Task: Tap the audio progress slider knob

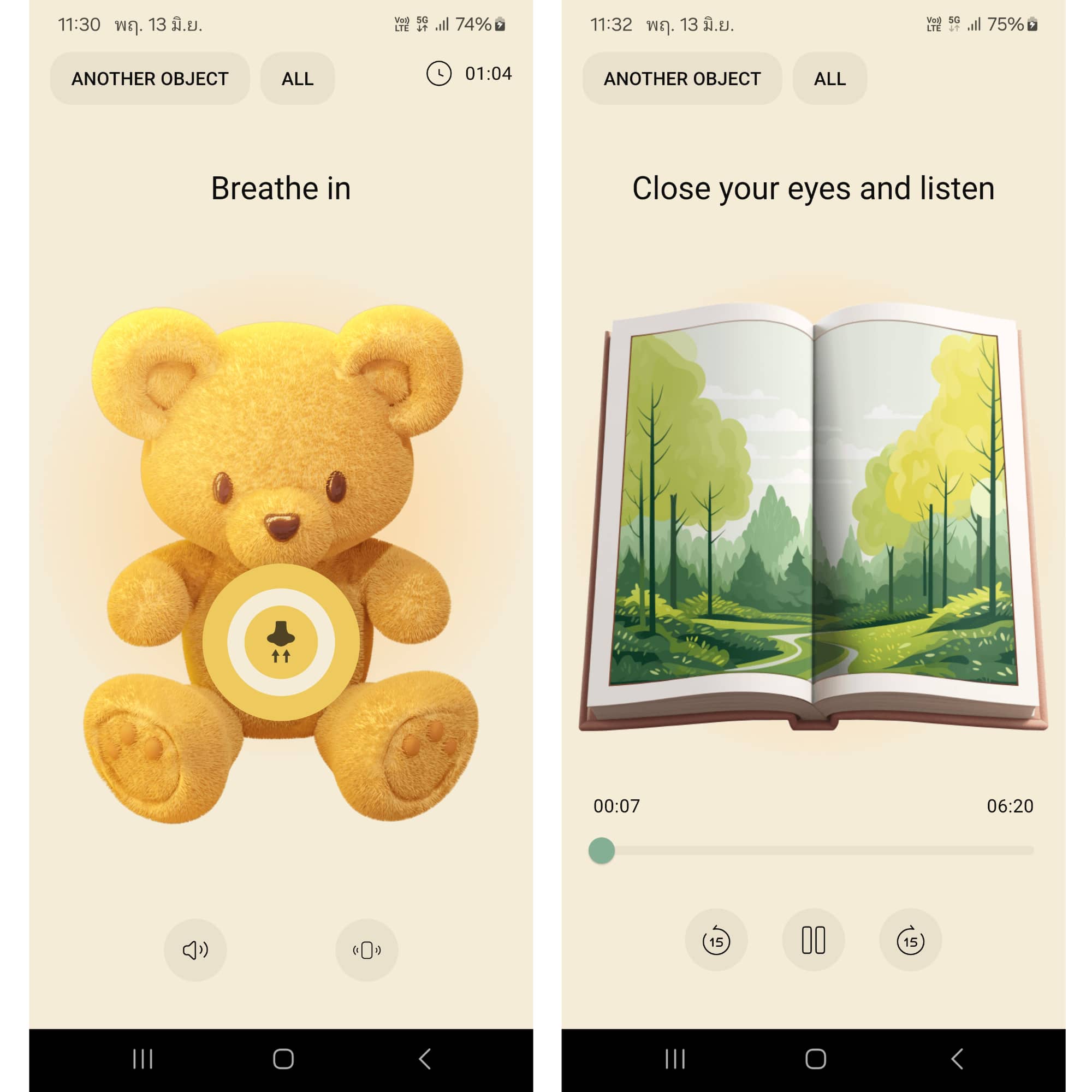Action: pyautogui.click(x=601, y=851)
